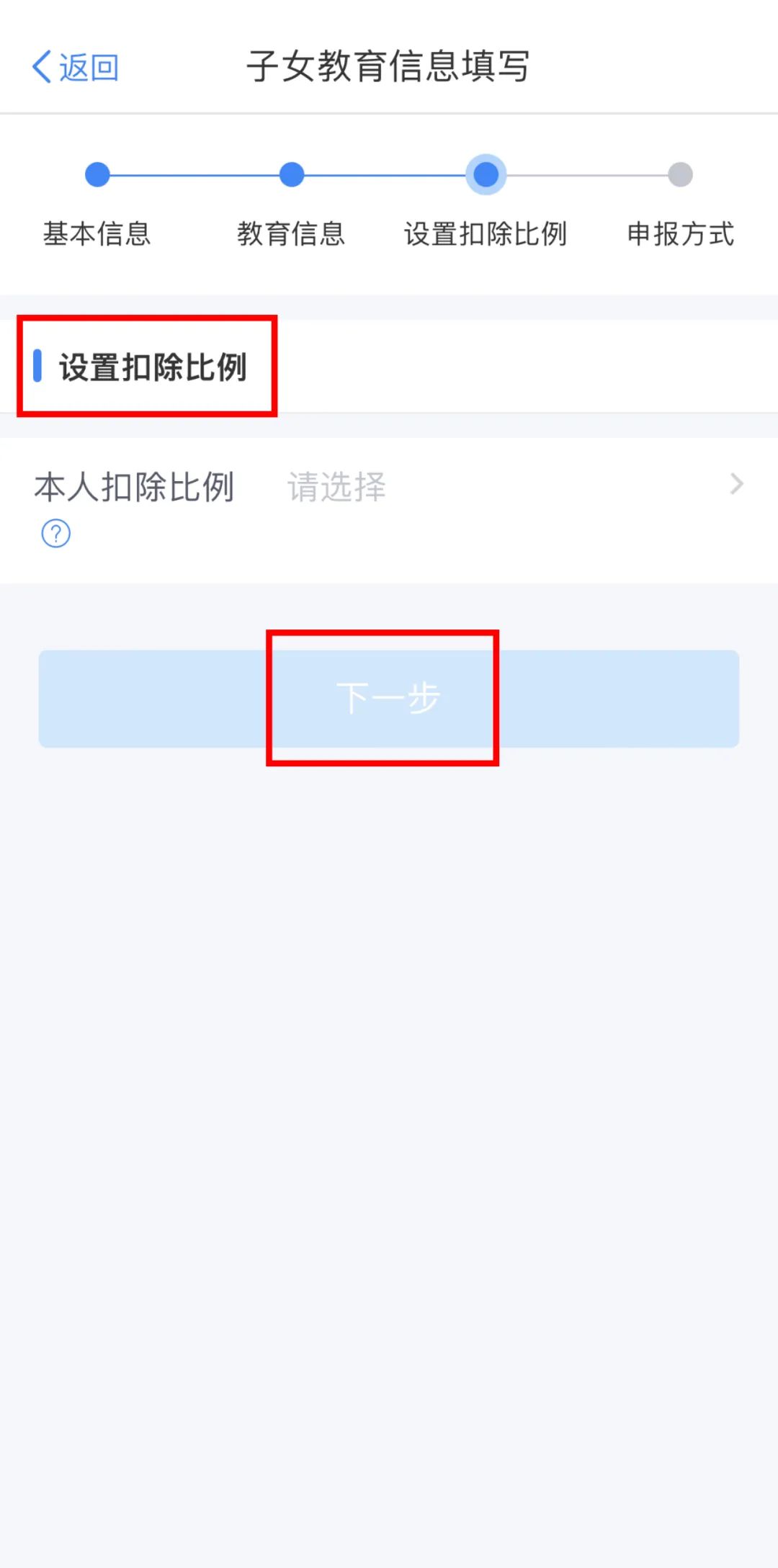
Task: Tap the 下一步 button
Action: (388, 698)
